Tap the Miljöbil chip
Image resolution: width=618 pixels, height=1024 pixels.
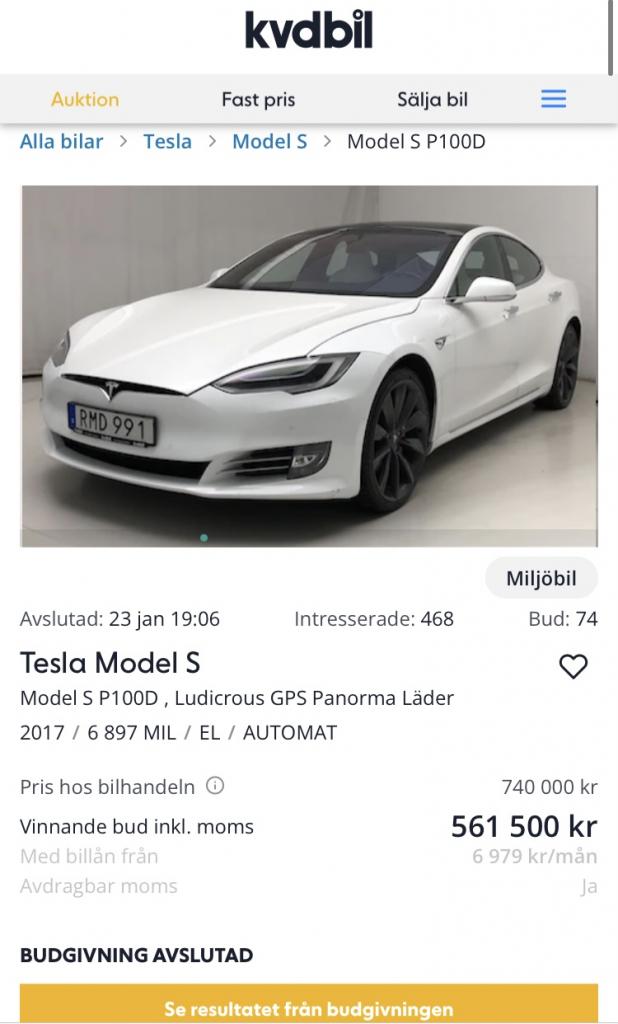click(x=541, y=578)
